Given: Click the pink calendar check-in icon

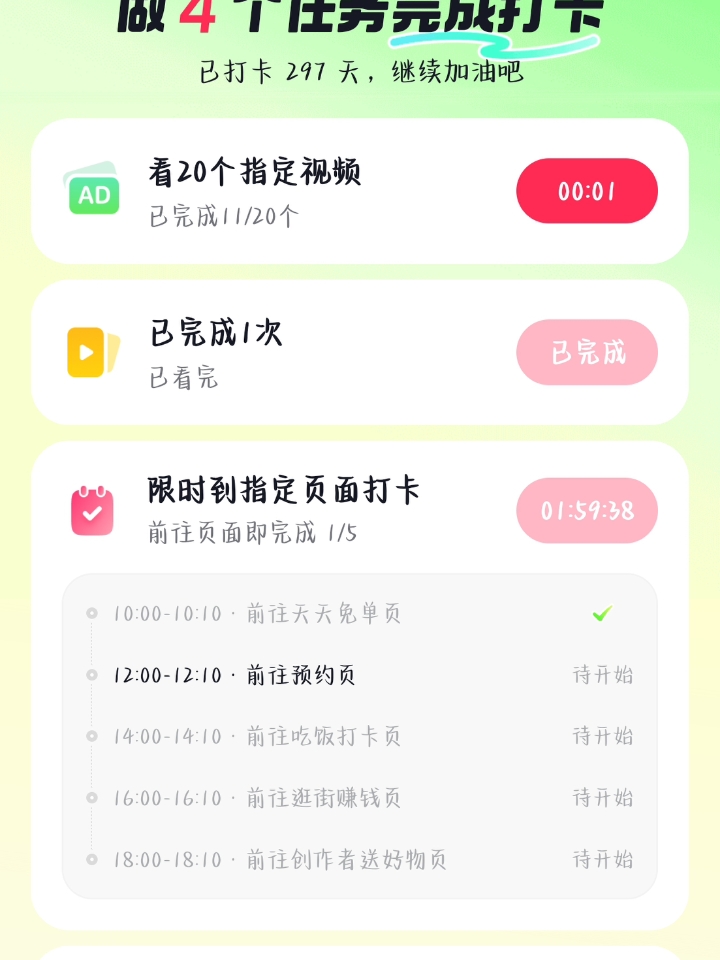Looking at the screenshot, I should (92, 510).
